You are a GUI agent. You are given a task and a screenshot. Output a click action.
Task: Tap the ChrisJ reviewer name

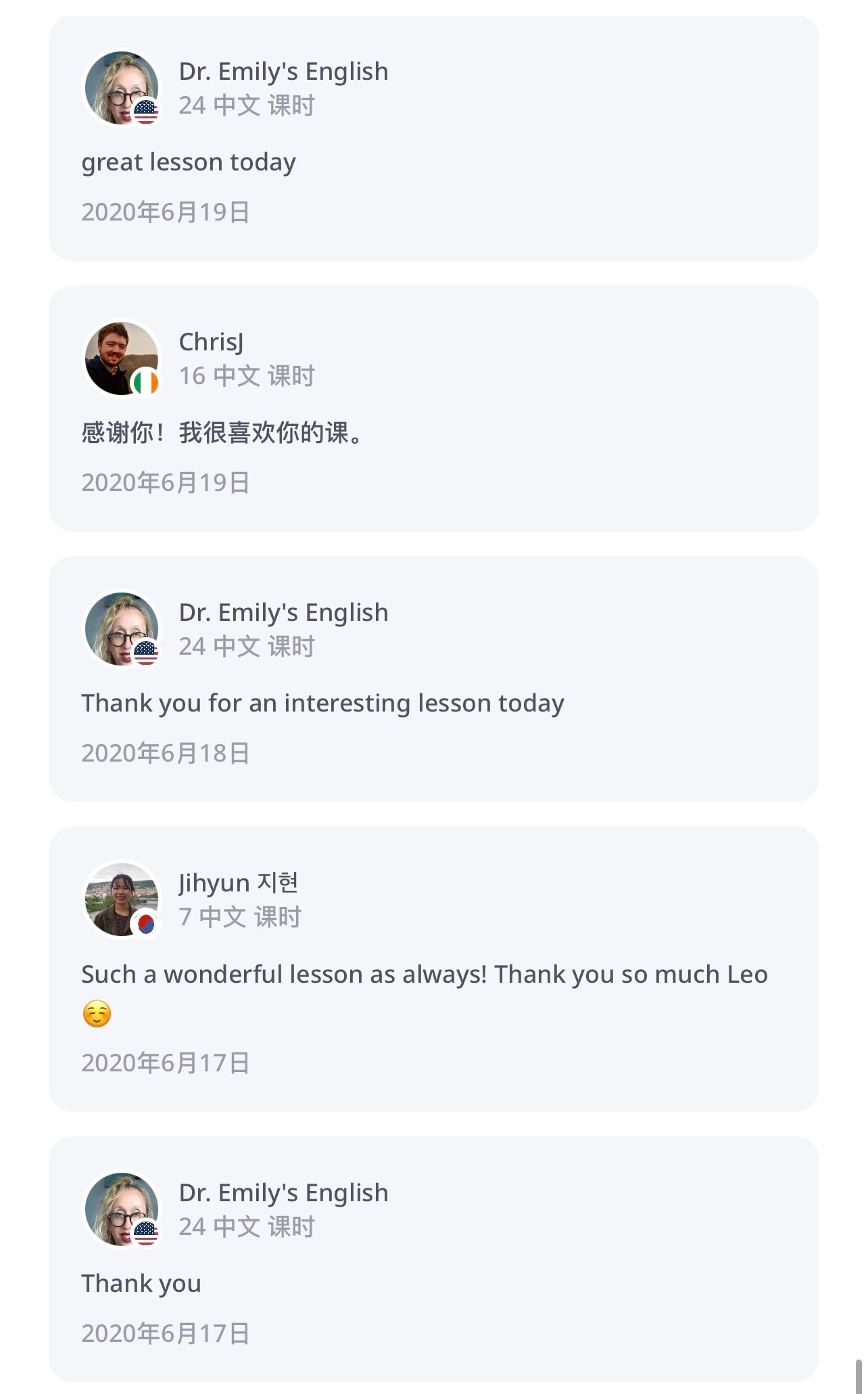[x=211, y=342]
